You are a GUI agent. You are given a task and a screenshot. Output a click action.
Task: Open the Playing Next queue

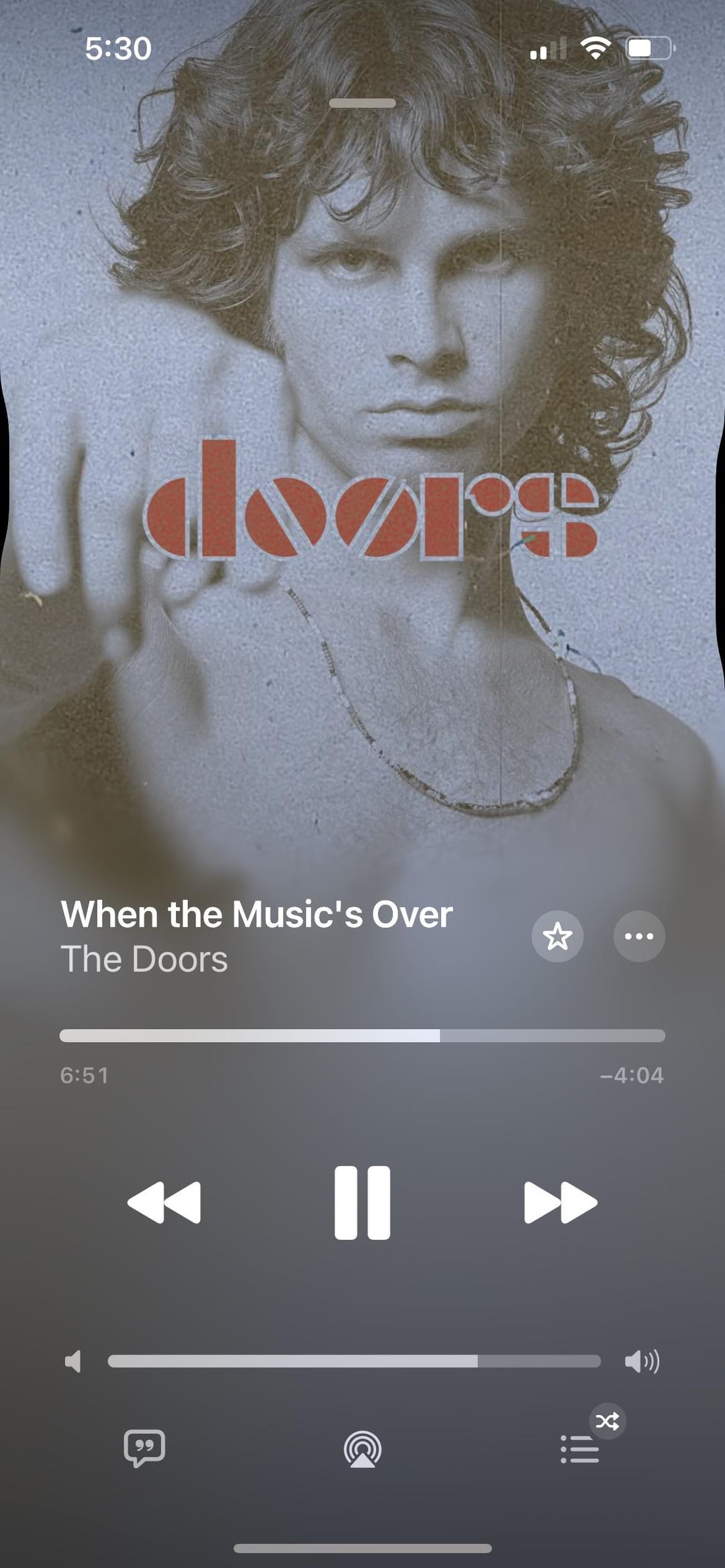(580, 1449)
